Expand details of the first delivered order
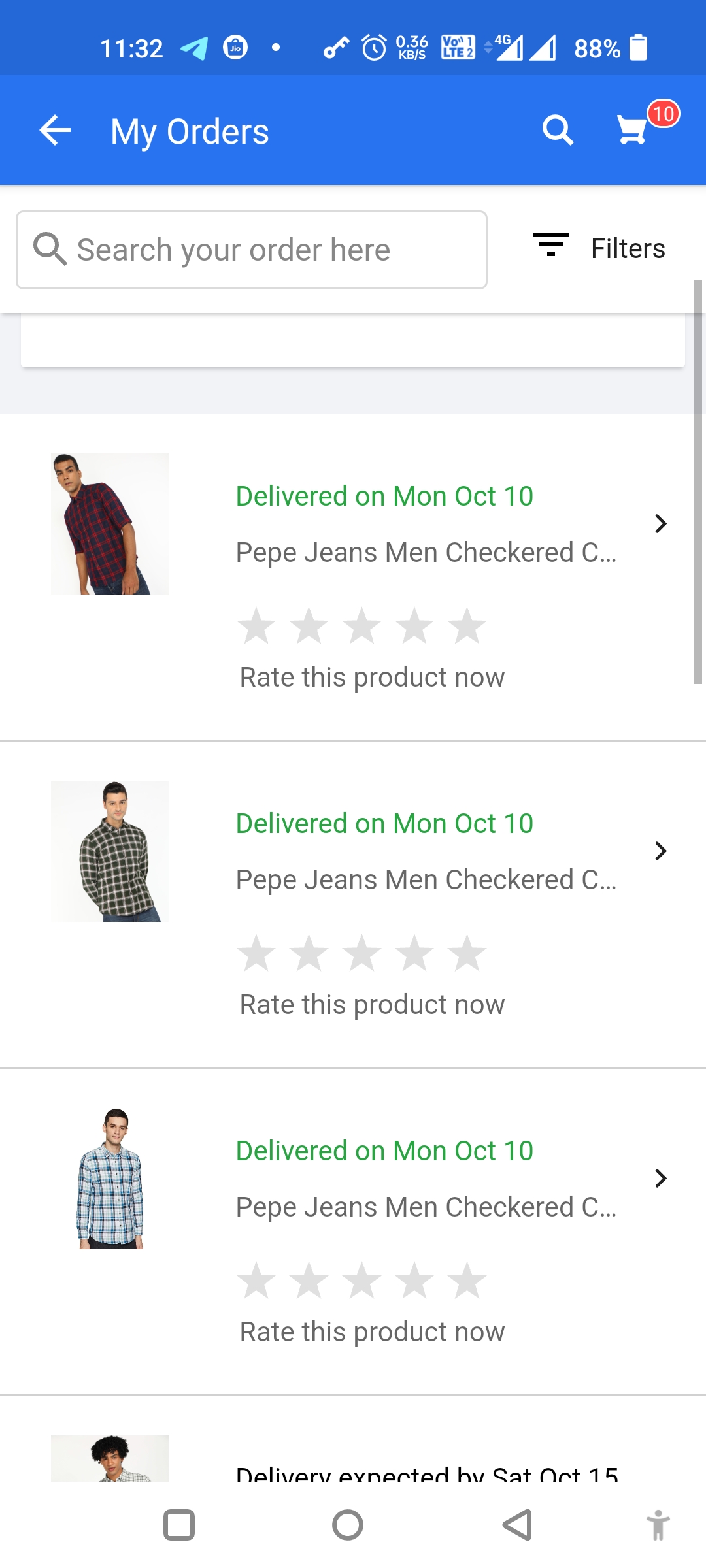Viewport: 706px width, 1568px height. point(662,523)
